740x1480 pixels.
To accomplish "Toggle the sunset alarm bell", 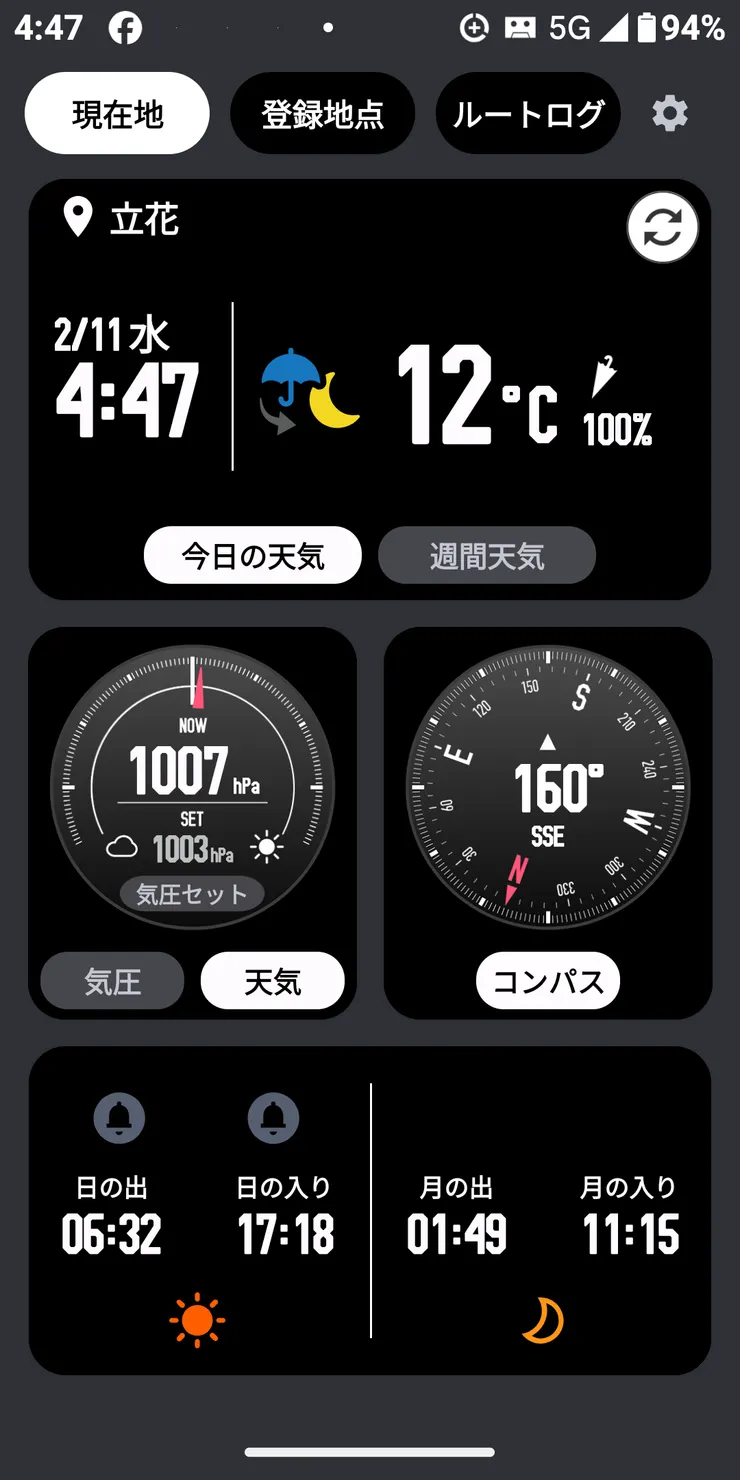I will (273, 1118).
